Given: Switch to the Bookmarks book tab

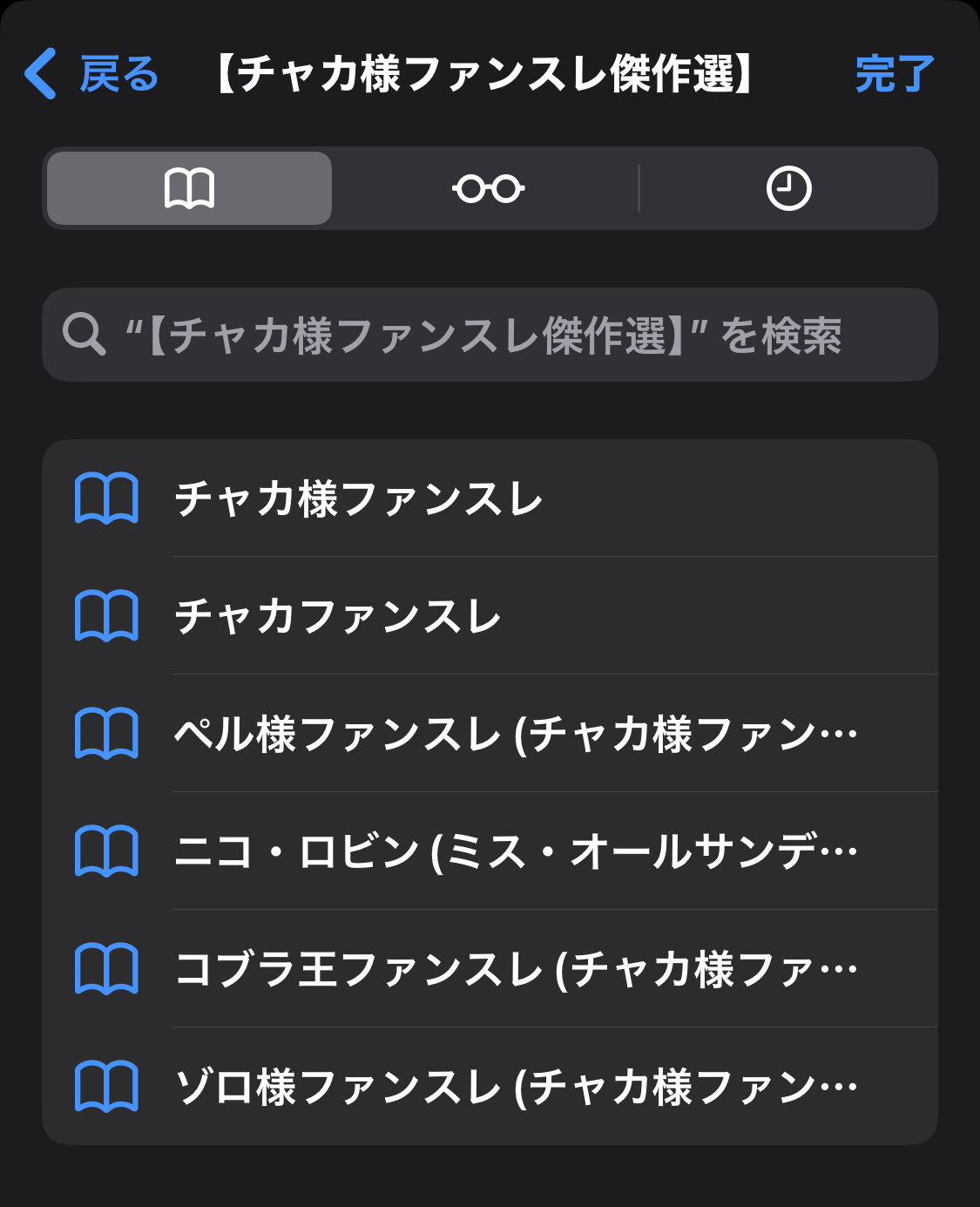Looking at the screenshot, I should [189, 188].
